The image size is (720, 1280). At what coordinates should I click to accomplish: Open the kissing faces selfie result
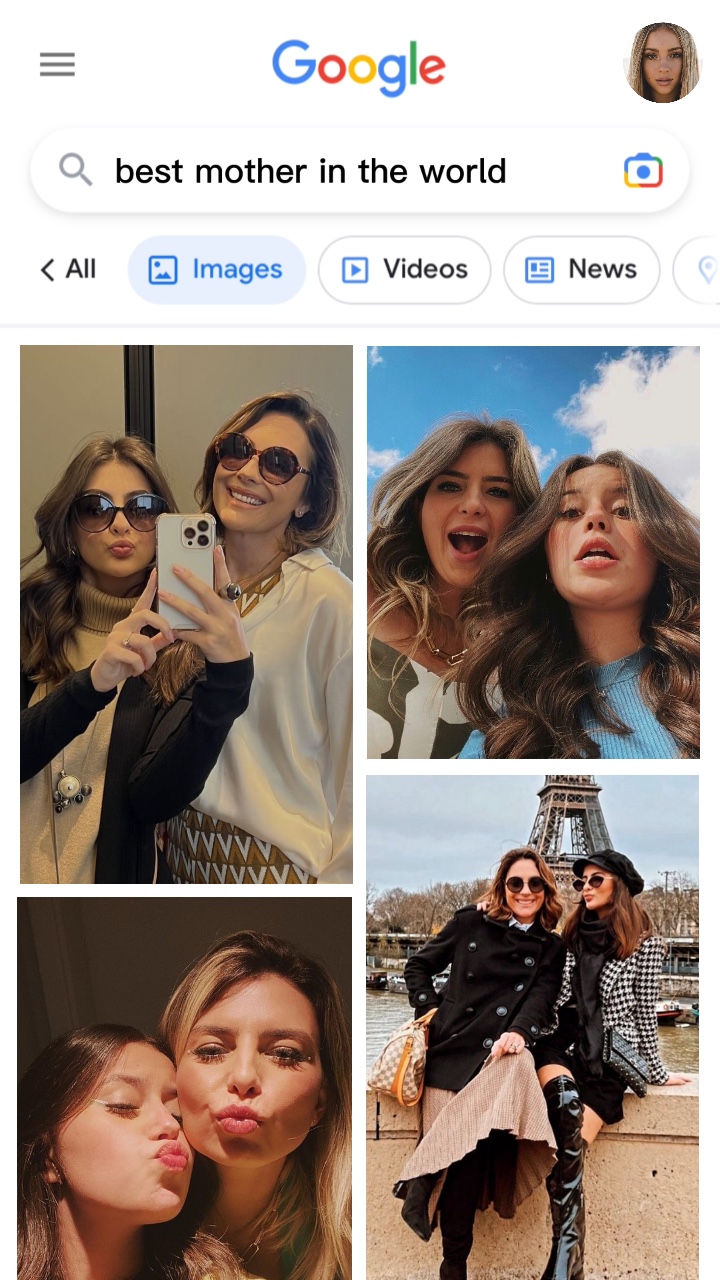[x=184, y=1088]
